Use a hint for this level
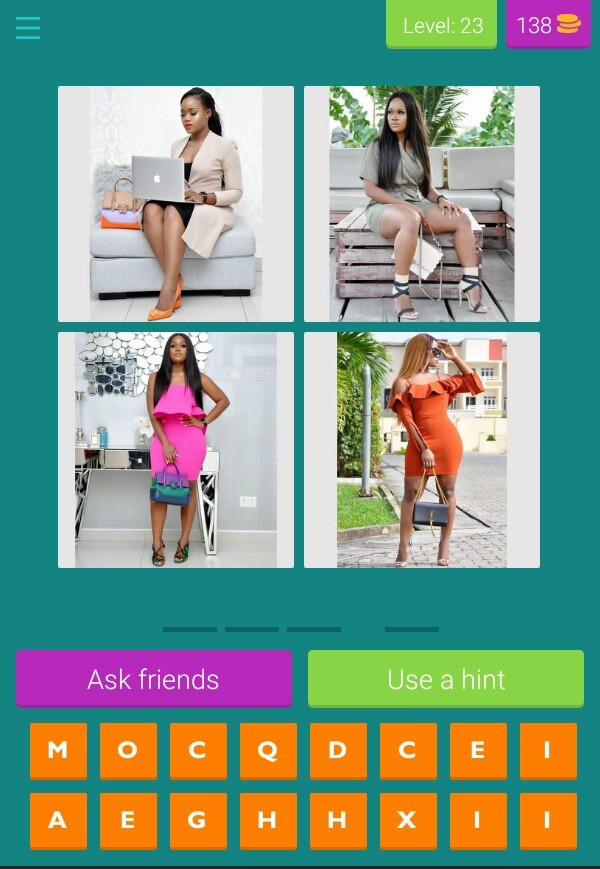The width and height of the screenshot is (600, 869). 445,679
